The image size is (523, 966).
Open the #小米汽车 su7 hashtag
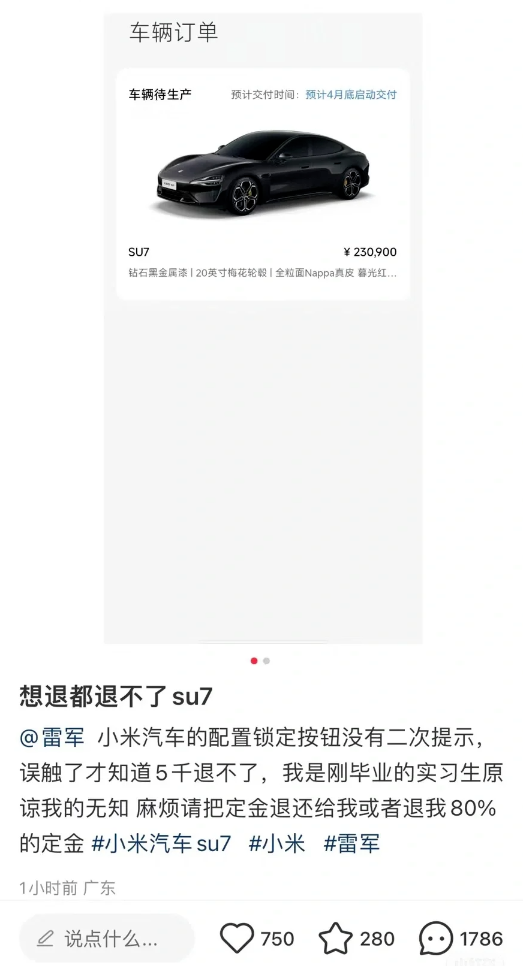click(x=161, y=843)
